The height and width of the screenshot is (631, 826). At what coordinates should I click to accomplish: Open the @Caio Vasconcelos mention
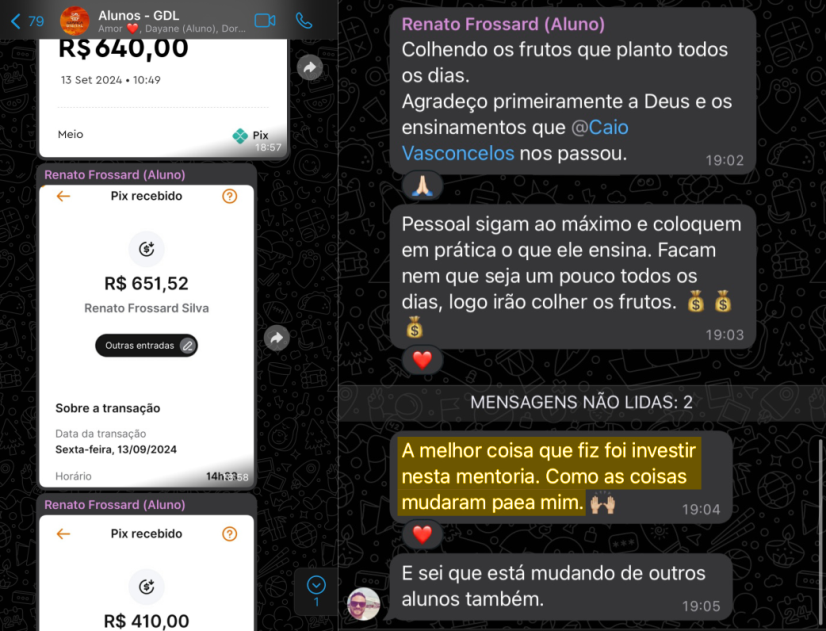(x=515, y=140)
